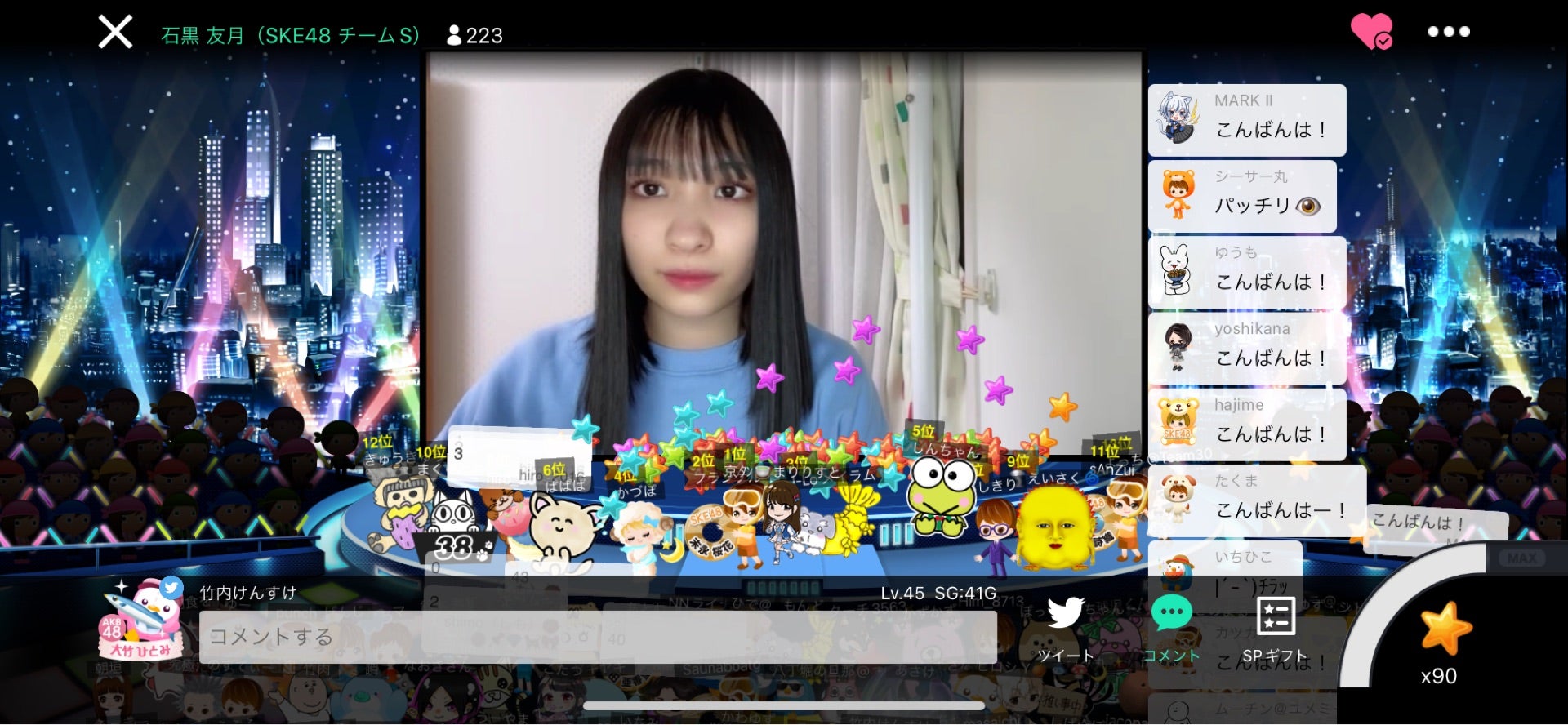Open yoshikana's comment

coord(1246,347)
